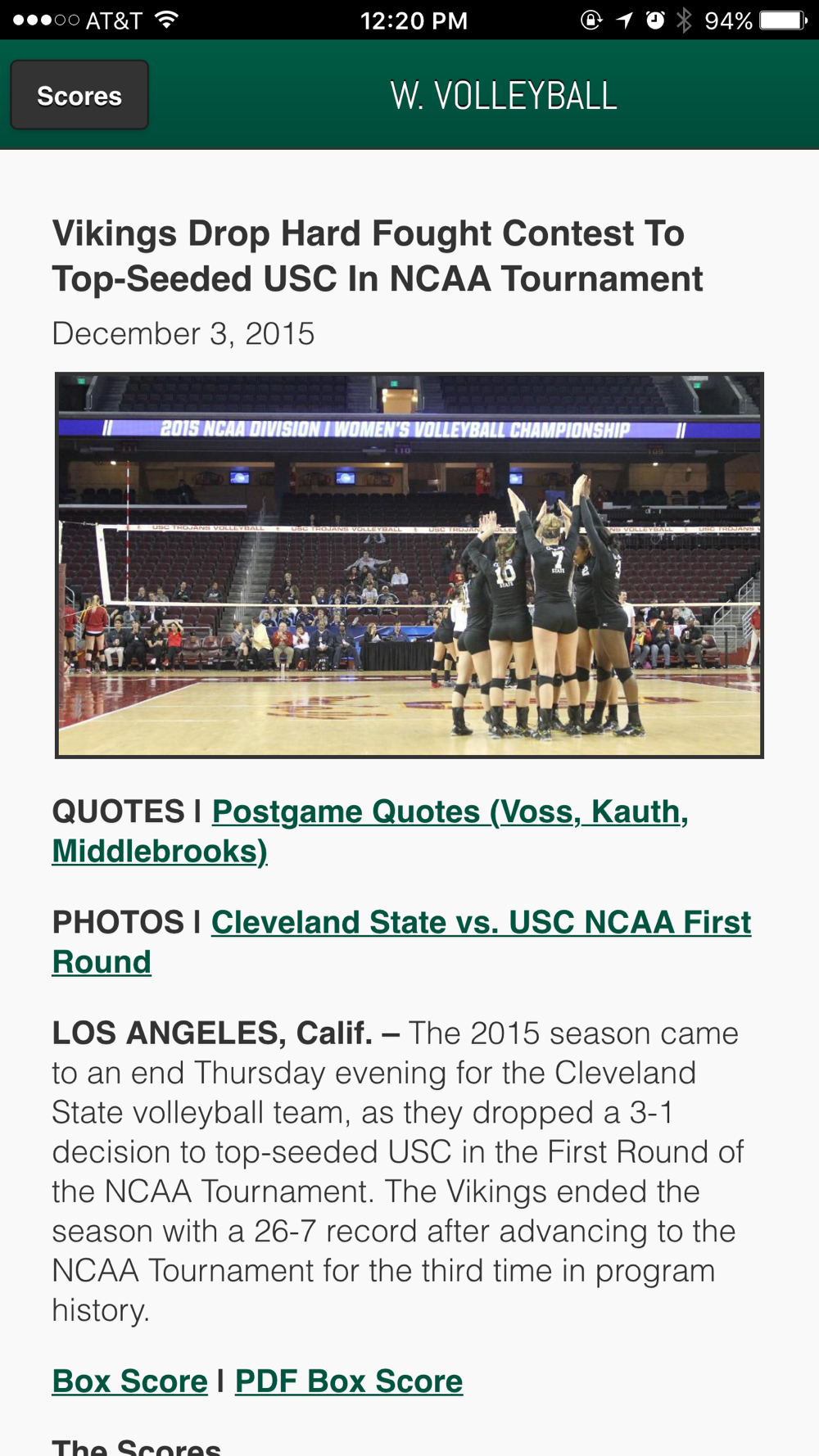Open Cleveland State vs. USC photos link
Viewport: 819px width, 1456px height.
point(480,923)
